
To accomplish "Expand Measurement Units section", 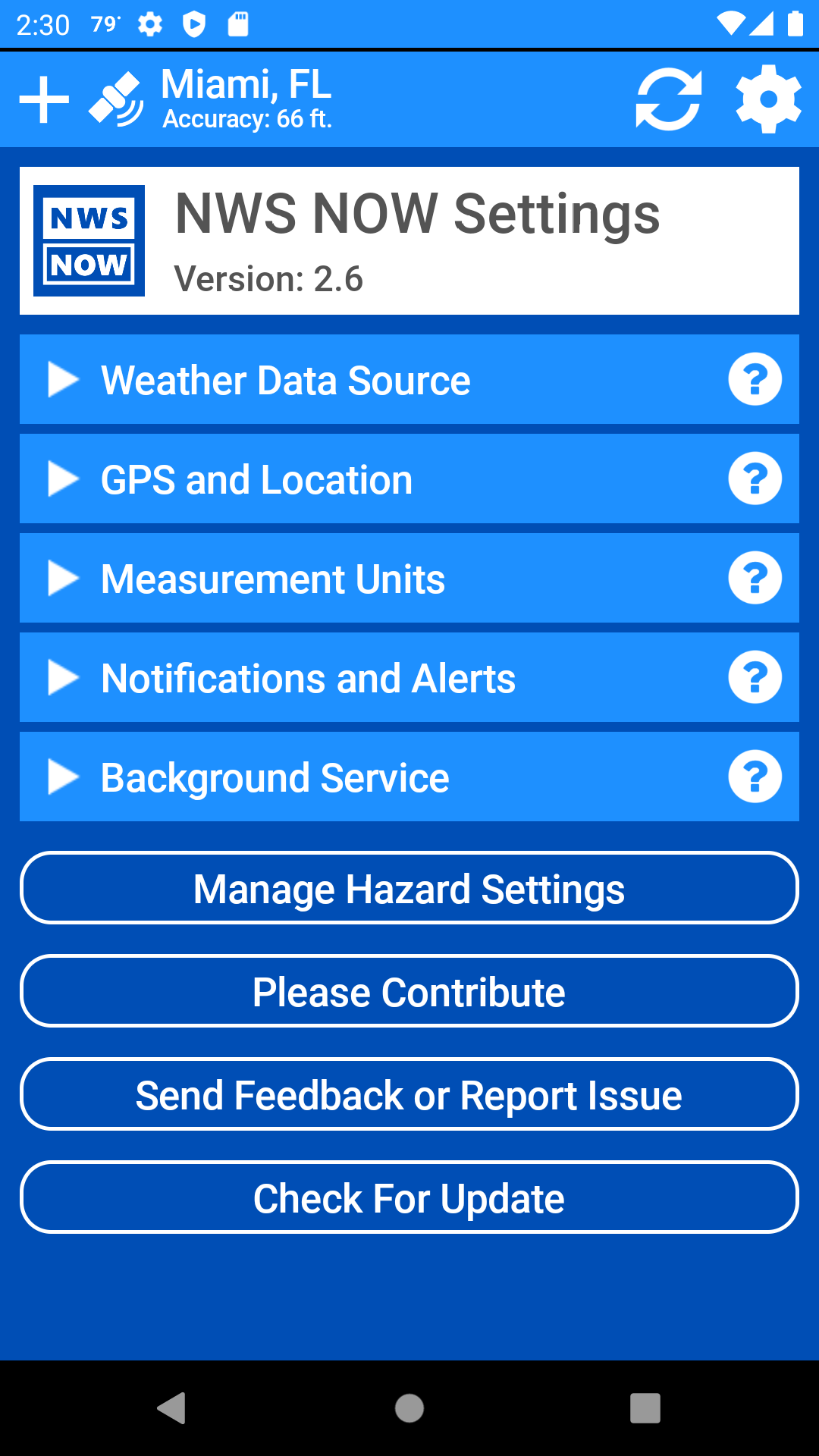I will point(409,578).
